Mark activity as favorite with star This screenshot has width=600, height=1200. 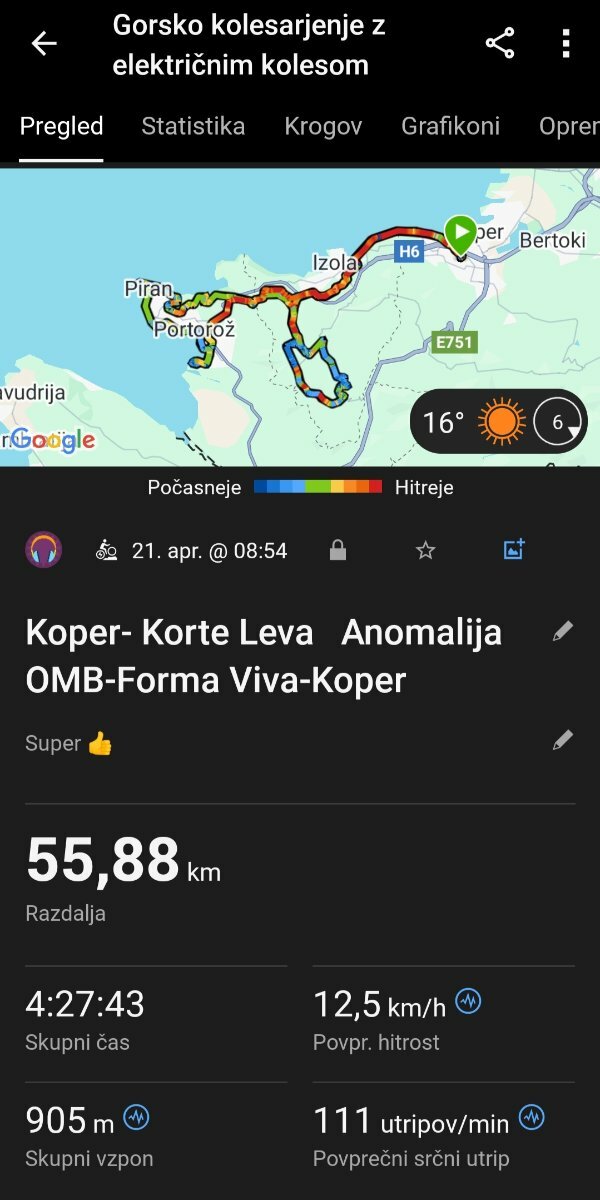pyautogui.click(x=426, y=550)
